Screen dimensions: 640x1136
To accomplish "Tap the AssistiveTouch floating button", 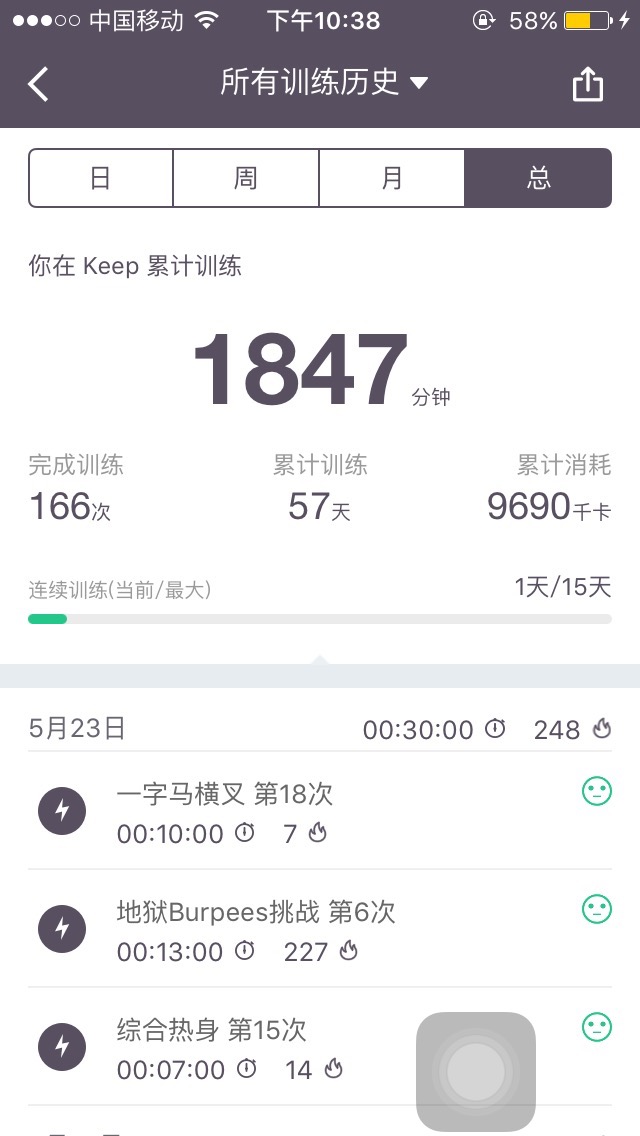I will 475,1072.
